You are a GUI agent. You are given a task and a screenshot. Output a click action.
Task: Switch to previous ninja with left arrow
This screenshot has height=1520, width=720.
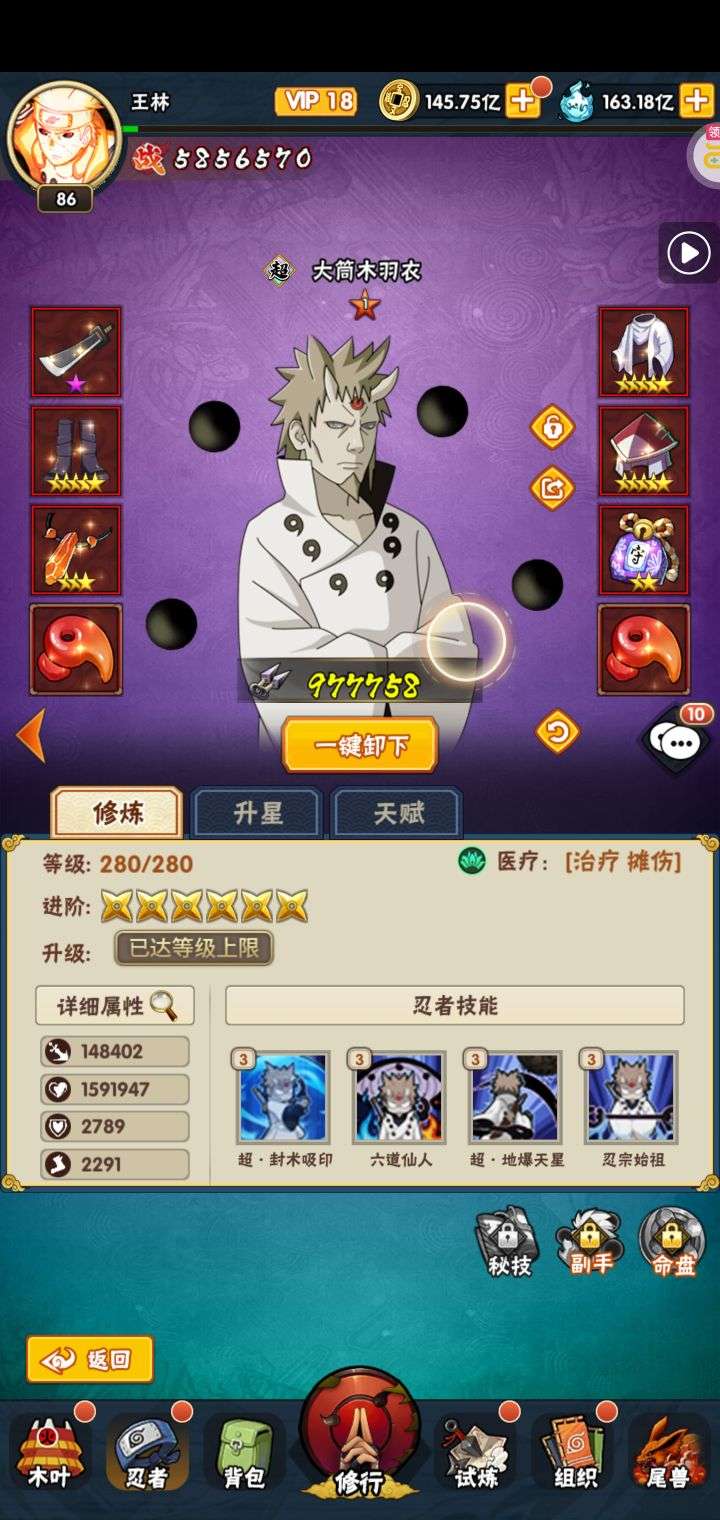pos(31,736)
